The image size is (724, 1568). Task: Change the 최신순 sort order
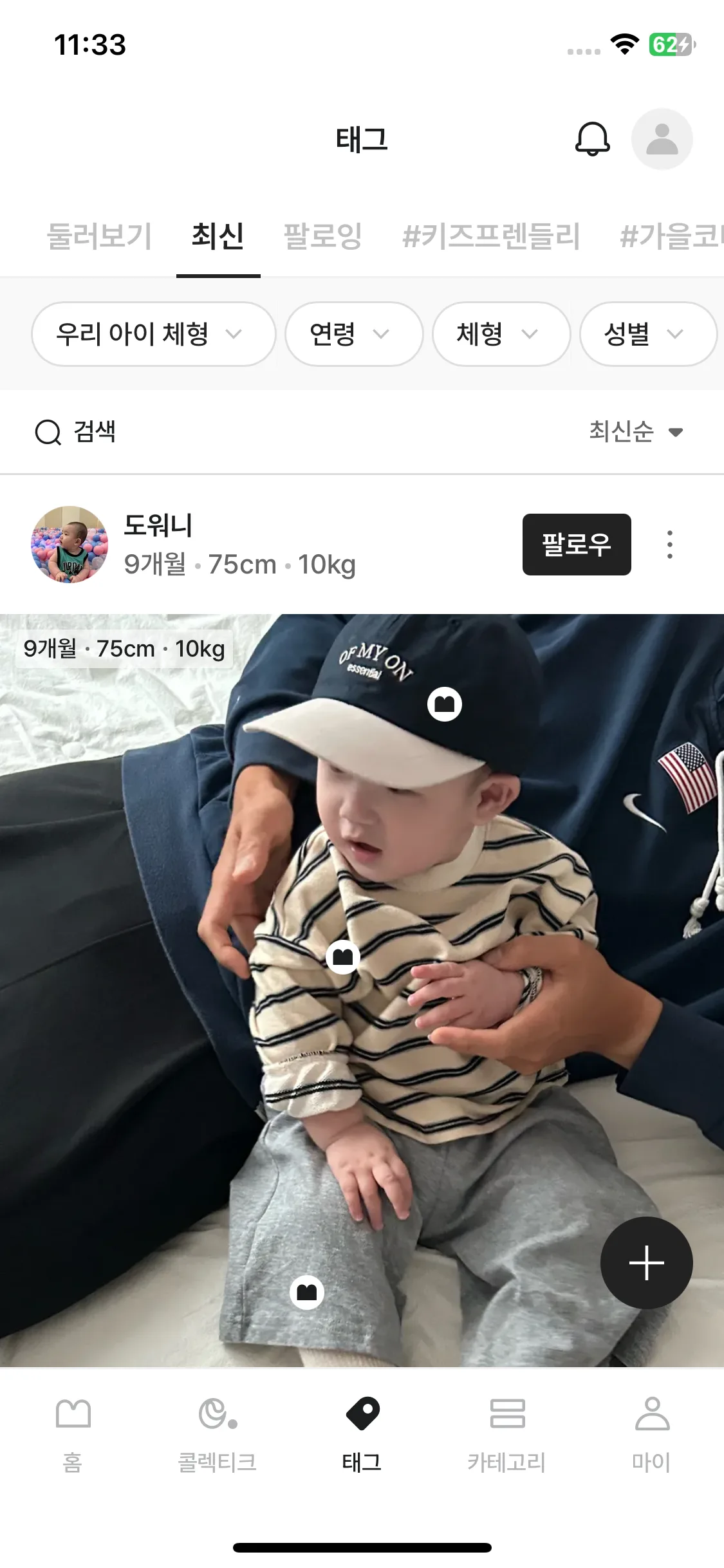click(636, 432)
